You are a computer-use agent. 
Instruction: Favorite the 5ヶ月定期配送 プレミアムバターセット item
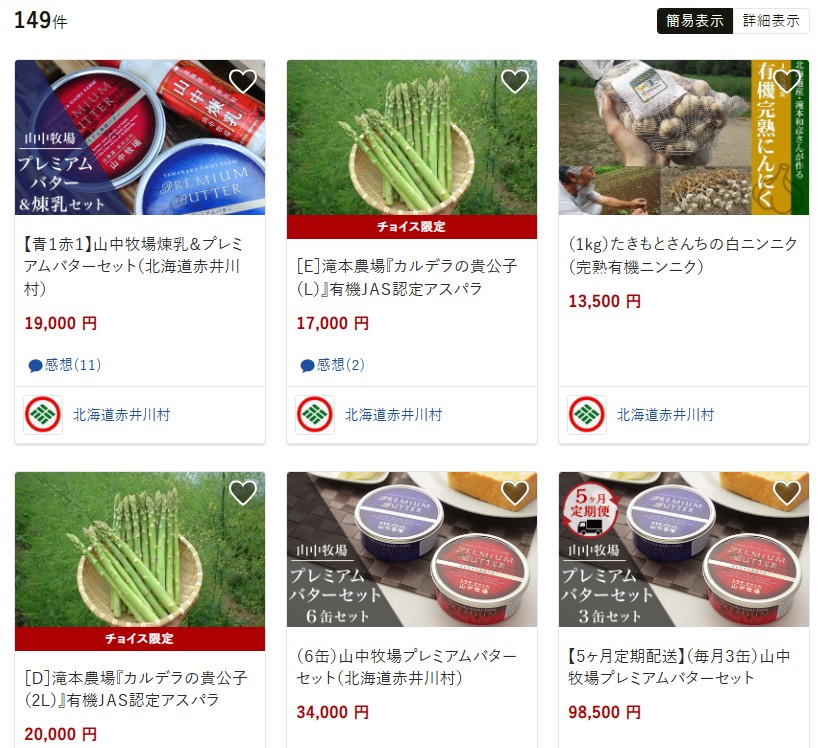pyautogui.click(x=787, y=493)
